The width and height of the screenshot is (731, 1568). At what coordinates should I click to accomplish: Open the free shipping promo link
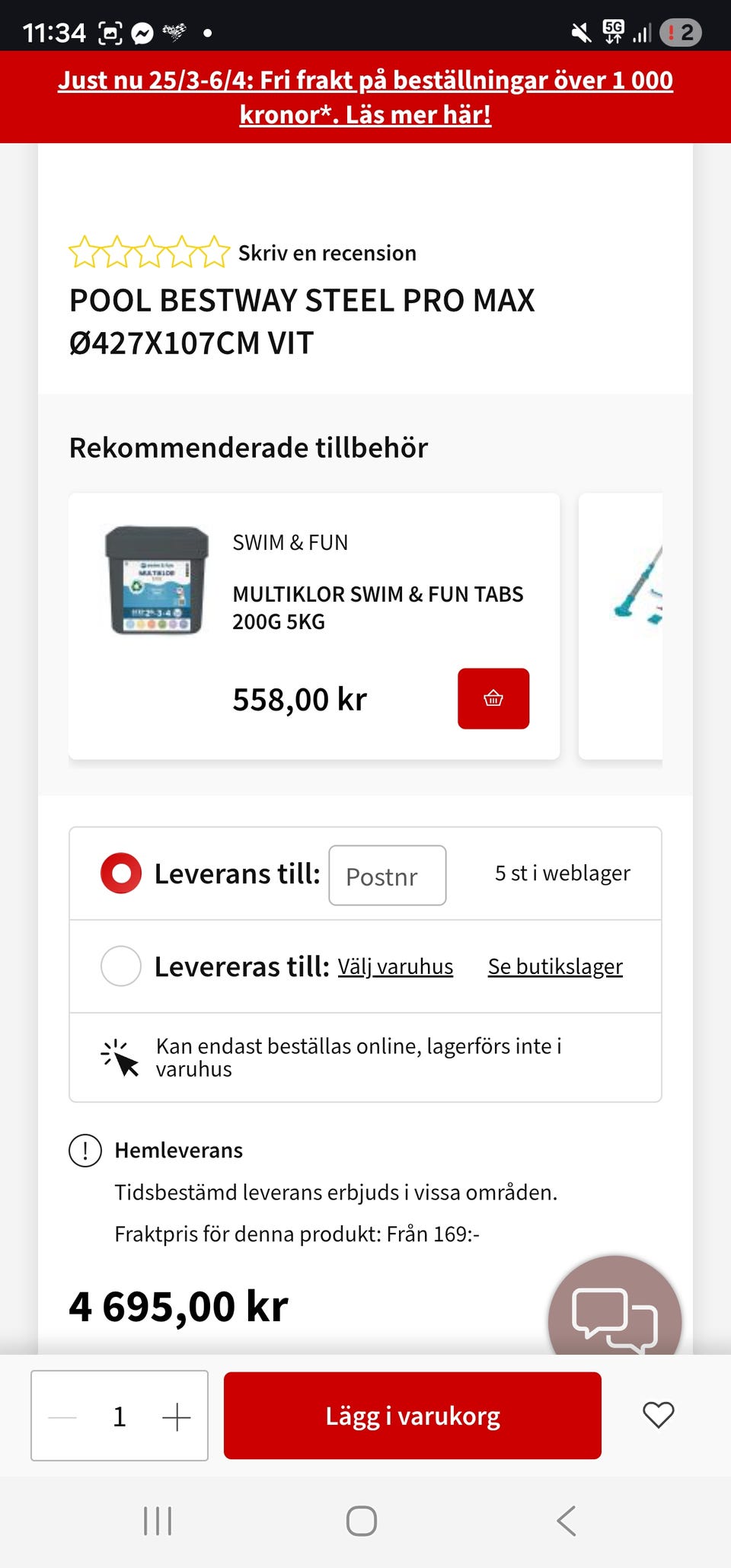coord(365,97)
